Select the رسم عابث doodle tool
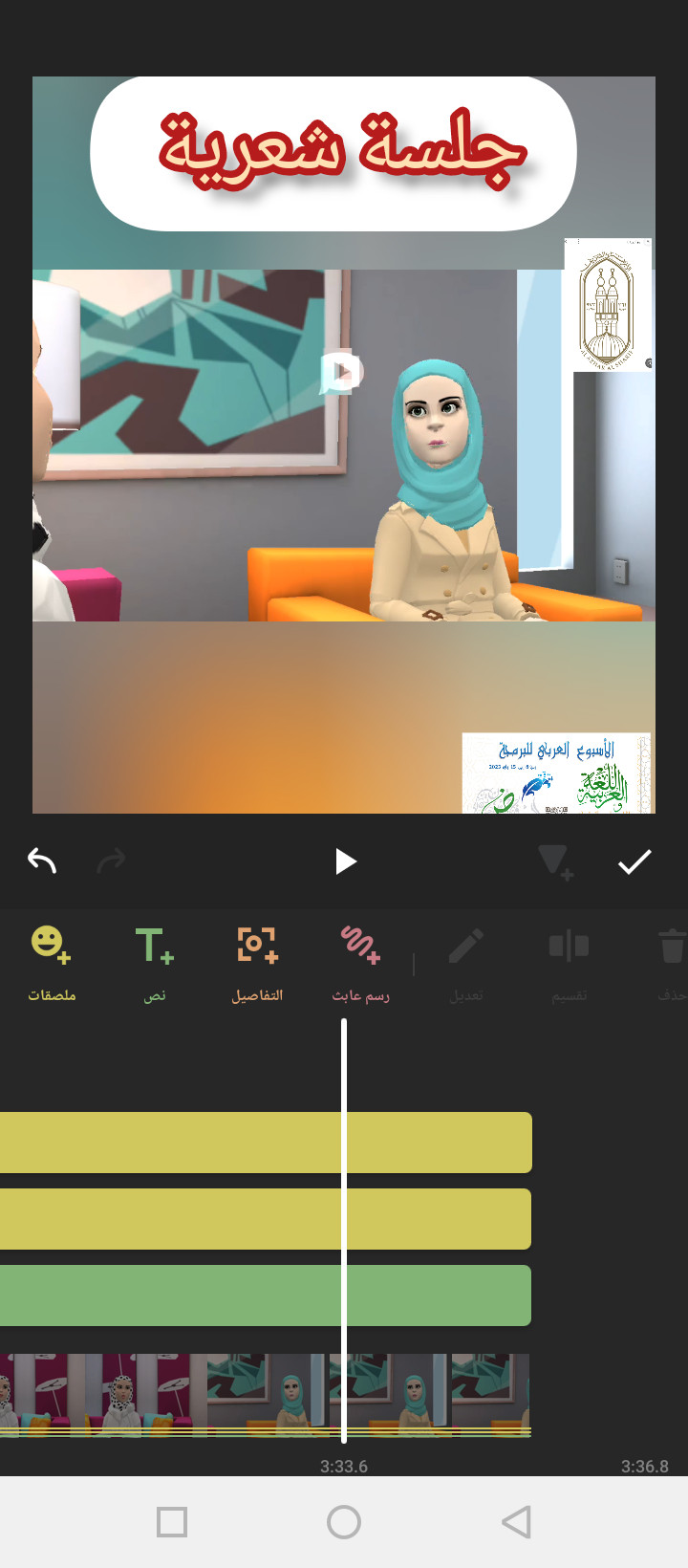This screenshot has width=688, height=1568. [360, 961]
